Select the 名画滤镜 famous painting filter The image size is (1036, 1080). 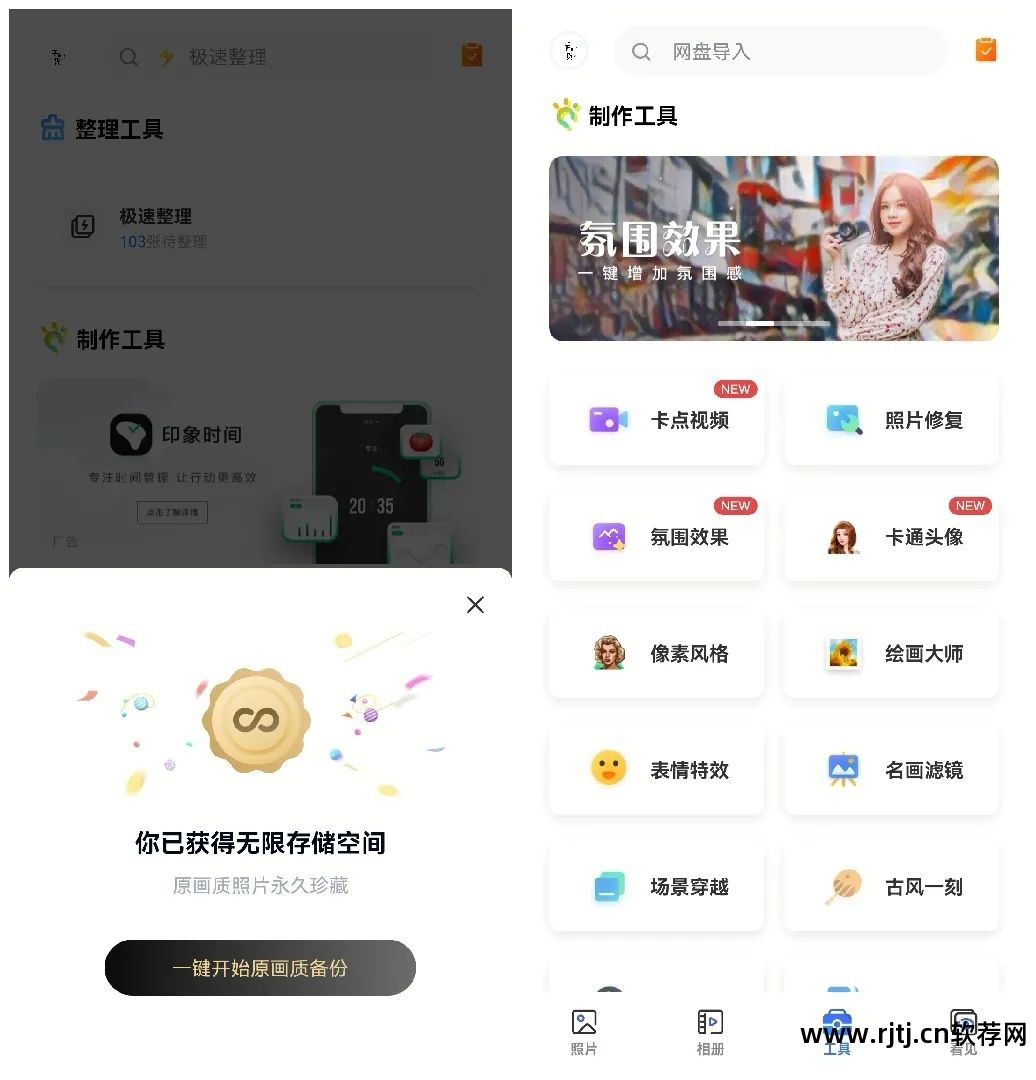890,770
